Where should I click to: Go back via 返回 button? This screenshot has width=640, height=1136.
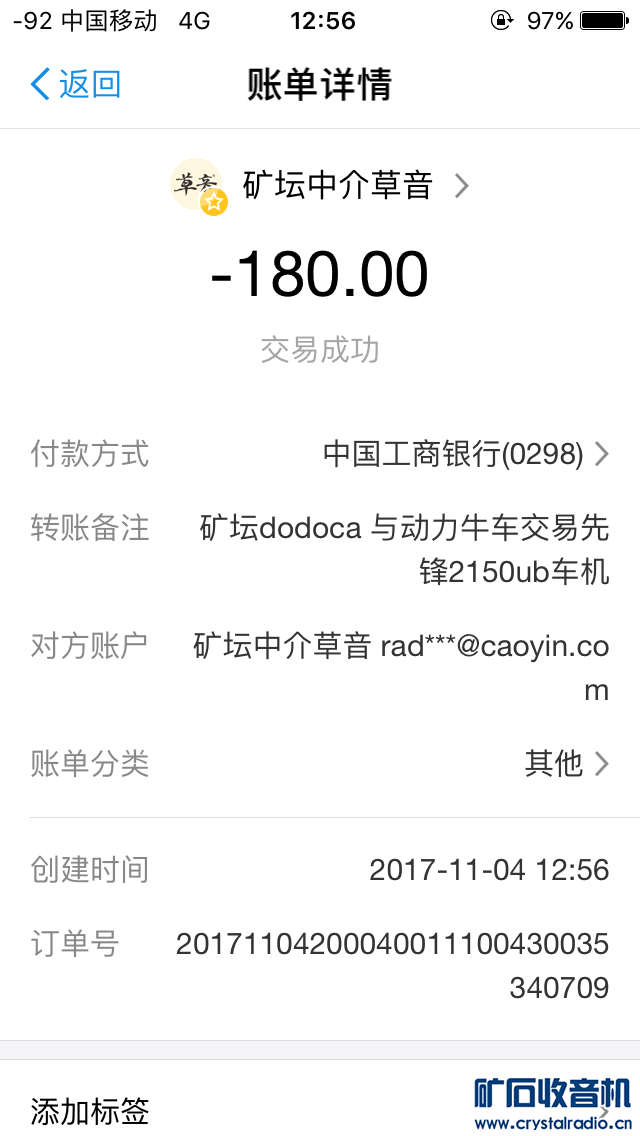[x=76, y=84]
